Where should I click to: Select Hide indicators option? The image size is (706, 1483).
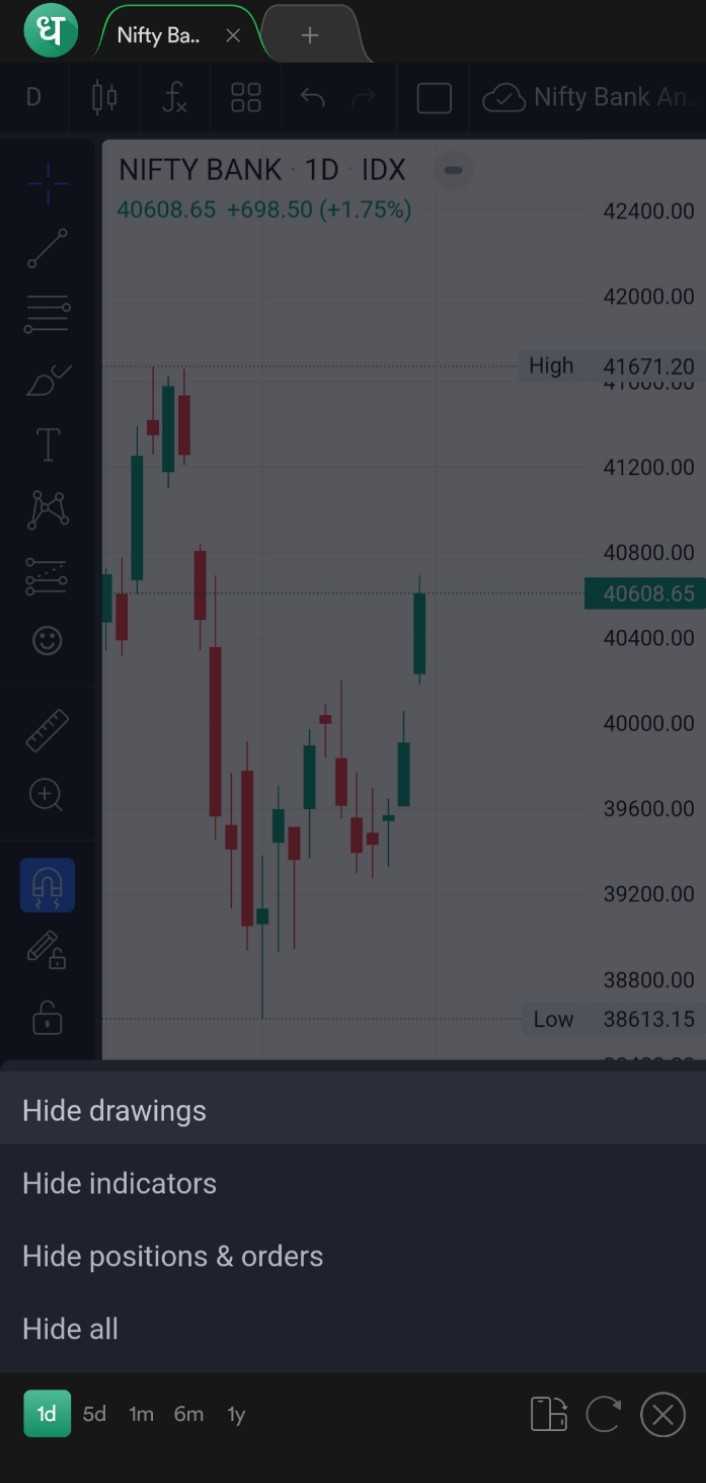(353, 1183)
